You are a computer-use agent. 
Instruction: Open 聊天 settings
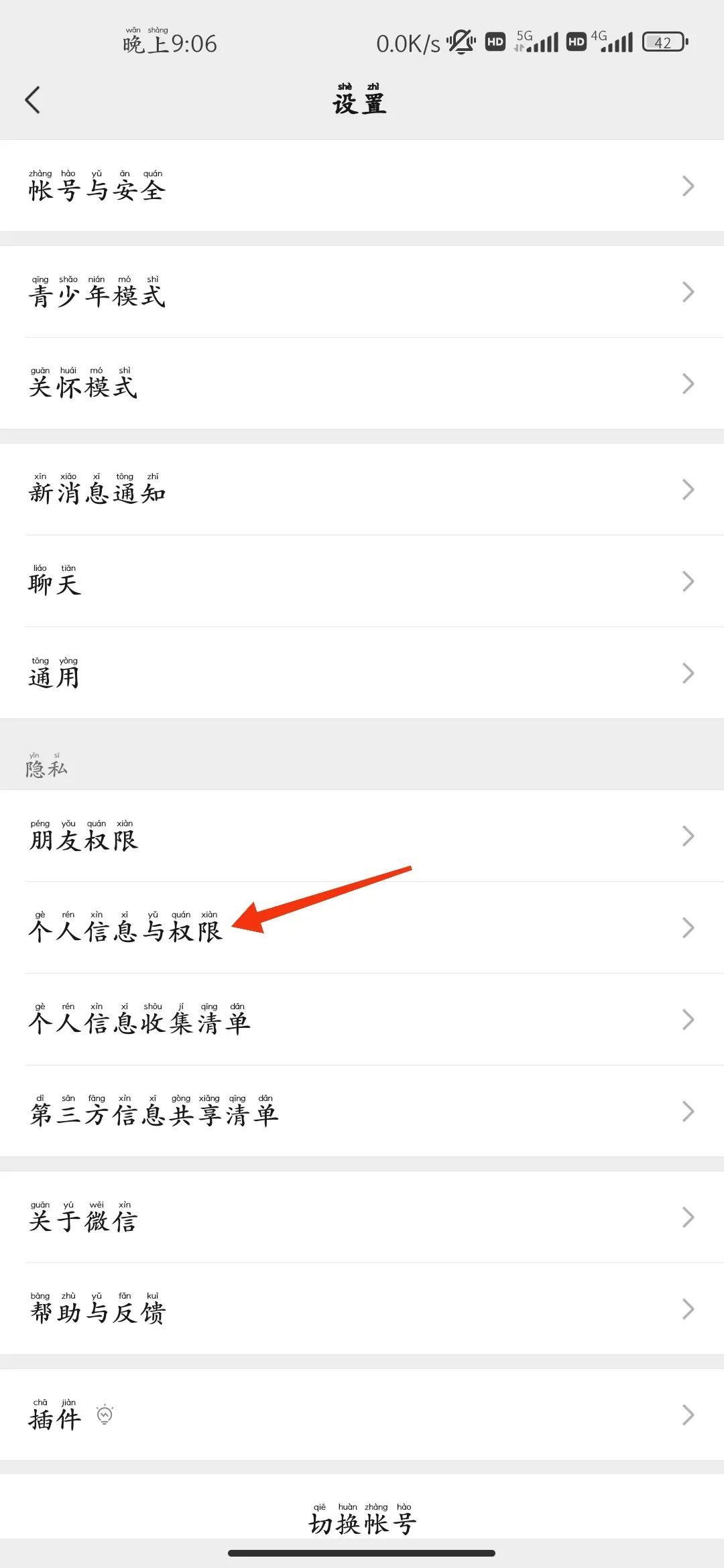[362, 582]
